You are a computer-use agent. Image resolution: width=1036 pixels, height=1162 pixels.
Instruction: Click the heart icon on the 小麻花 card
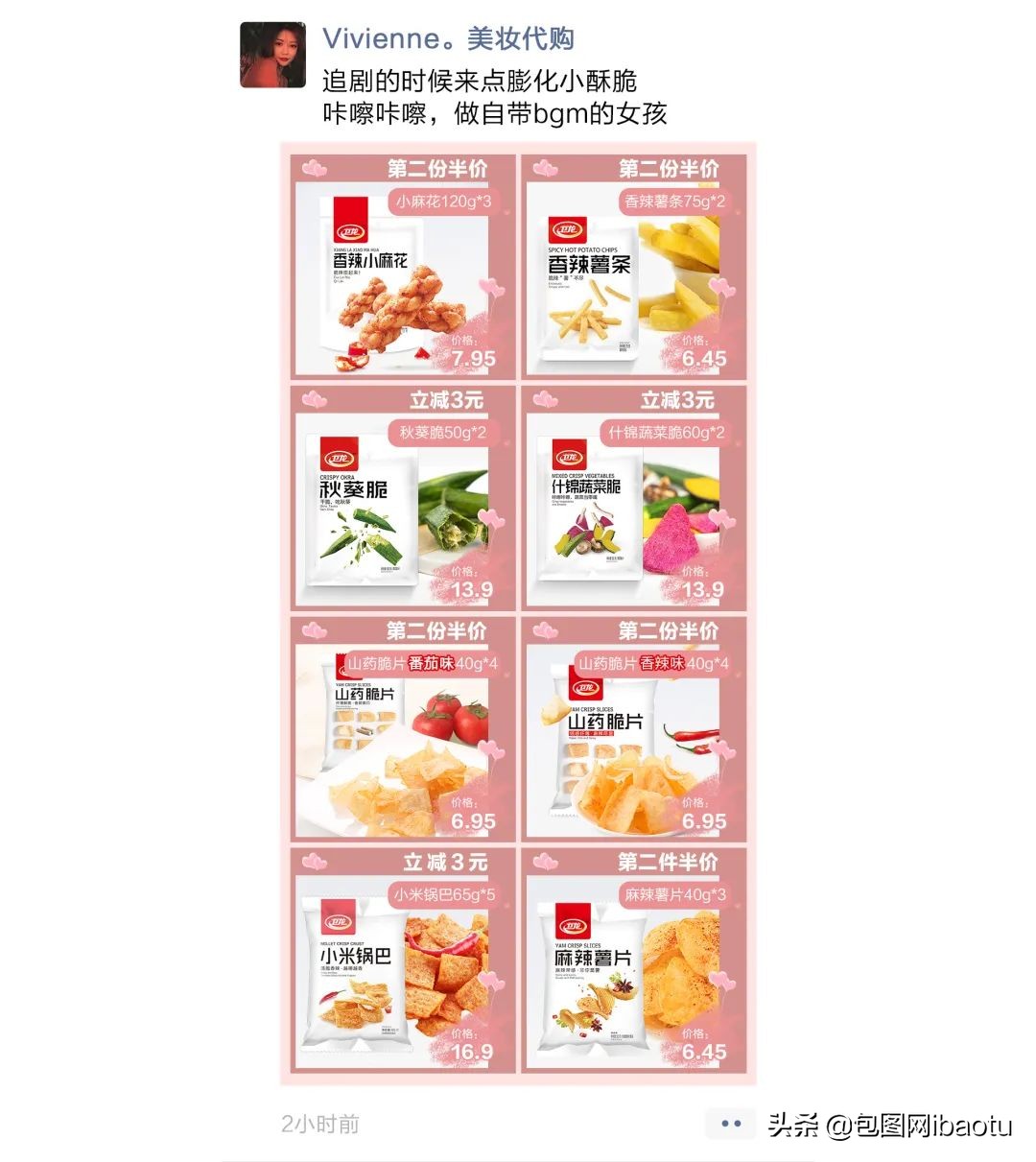pyautogui.click(x=316, y=168)
